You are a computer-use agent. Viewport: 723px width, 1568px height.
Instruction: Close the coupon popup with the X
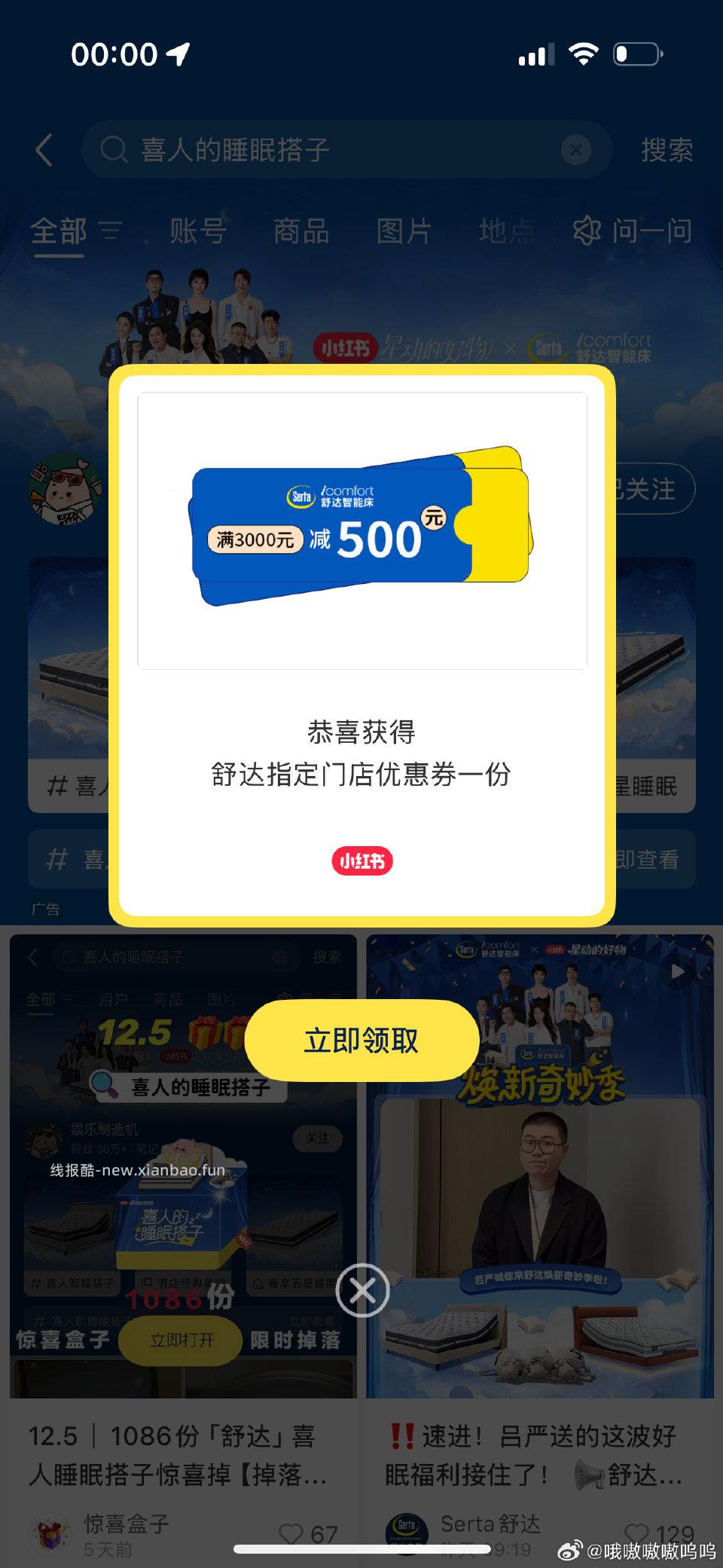click(361, 1291)
